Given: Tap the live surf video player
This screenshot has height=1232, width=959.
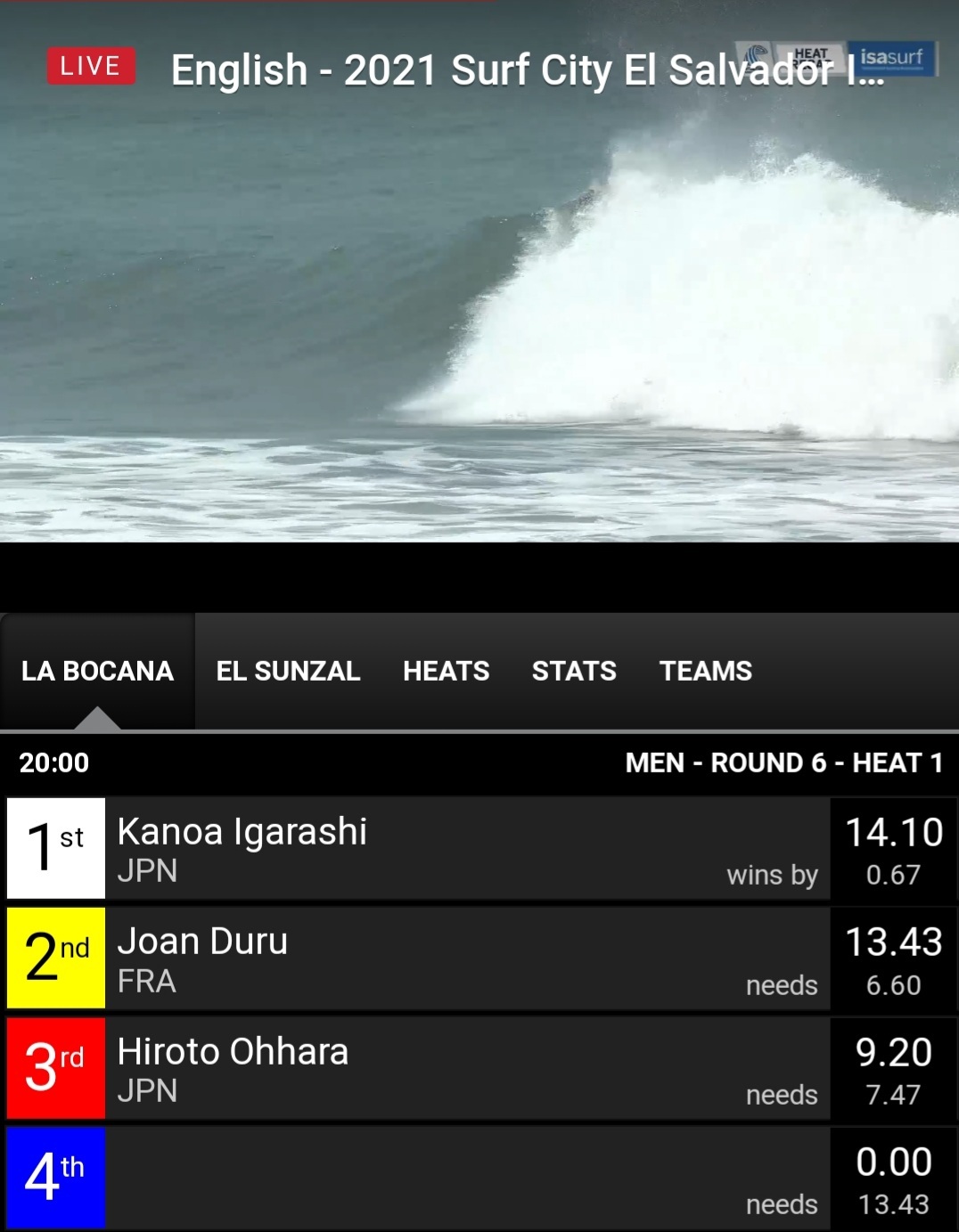Looking at the screenshot, I should [x=479, y=294].
